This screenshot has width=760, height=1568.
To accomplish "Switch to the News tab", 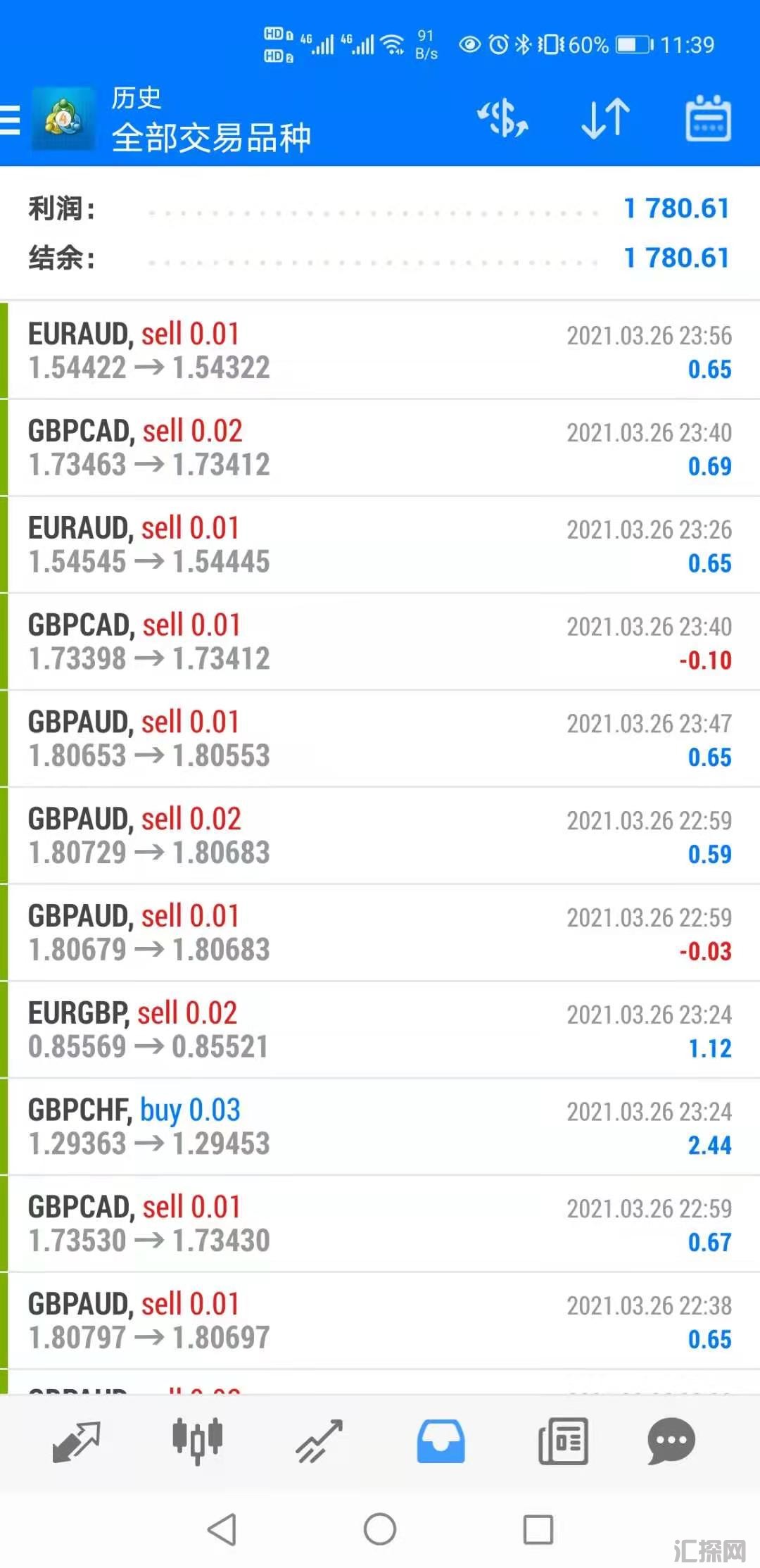I will (563, 1441).
